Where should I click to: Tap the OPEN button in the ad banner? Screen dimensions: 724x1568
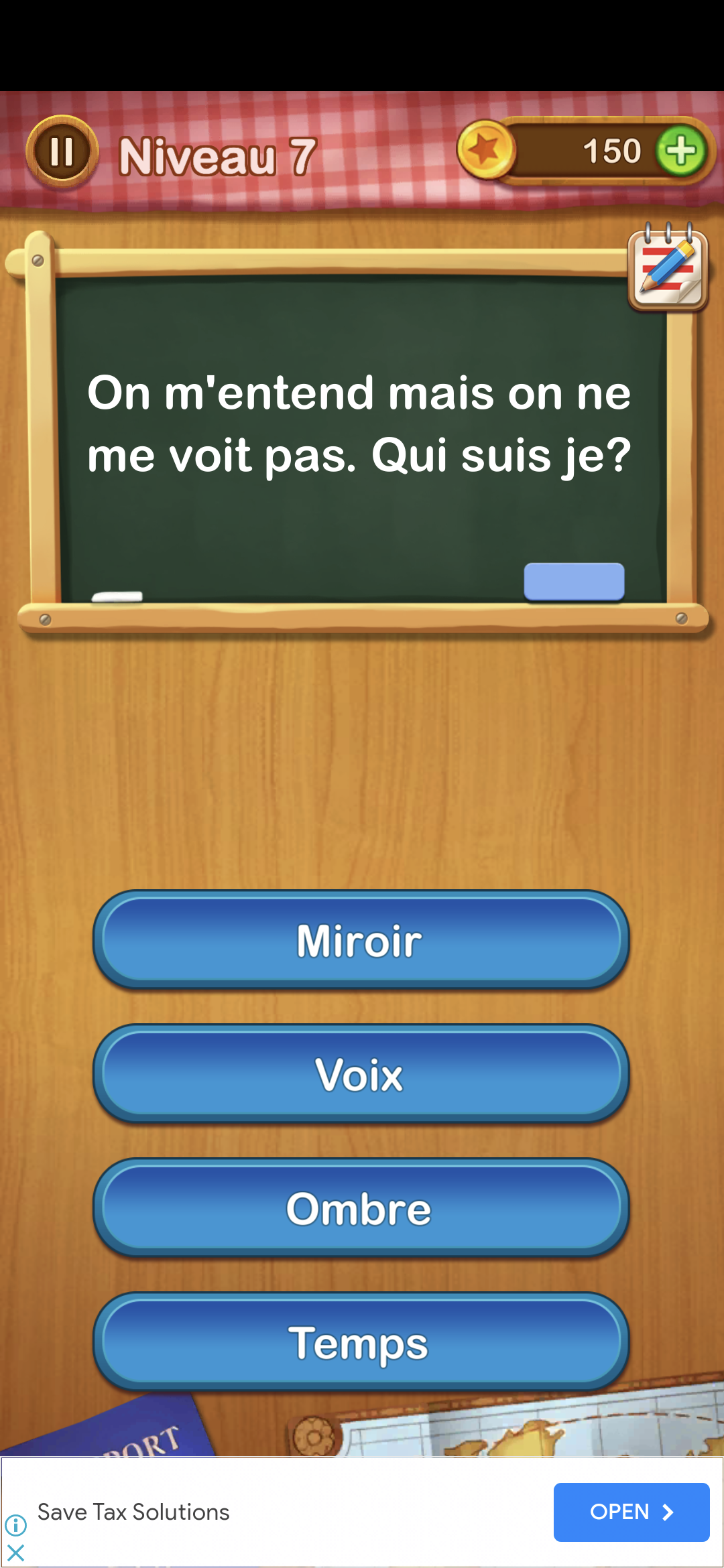pos(630,1512)
